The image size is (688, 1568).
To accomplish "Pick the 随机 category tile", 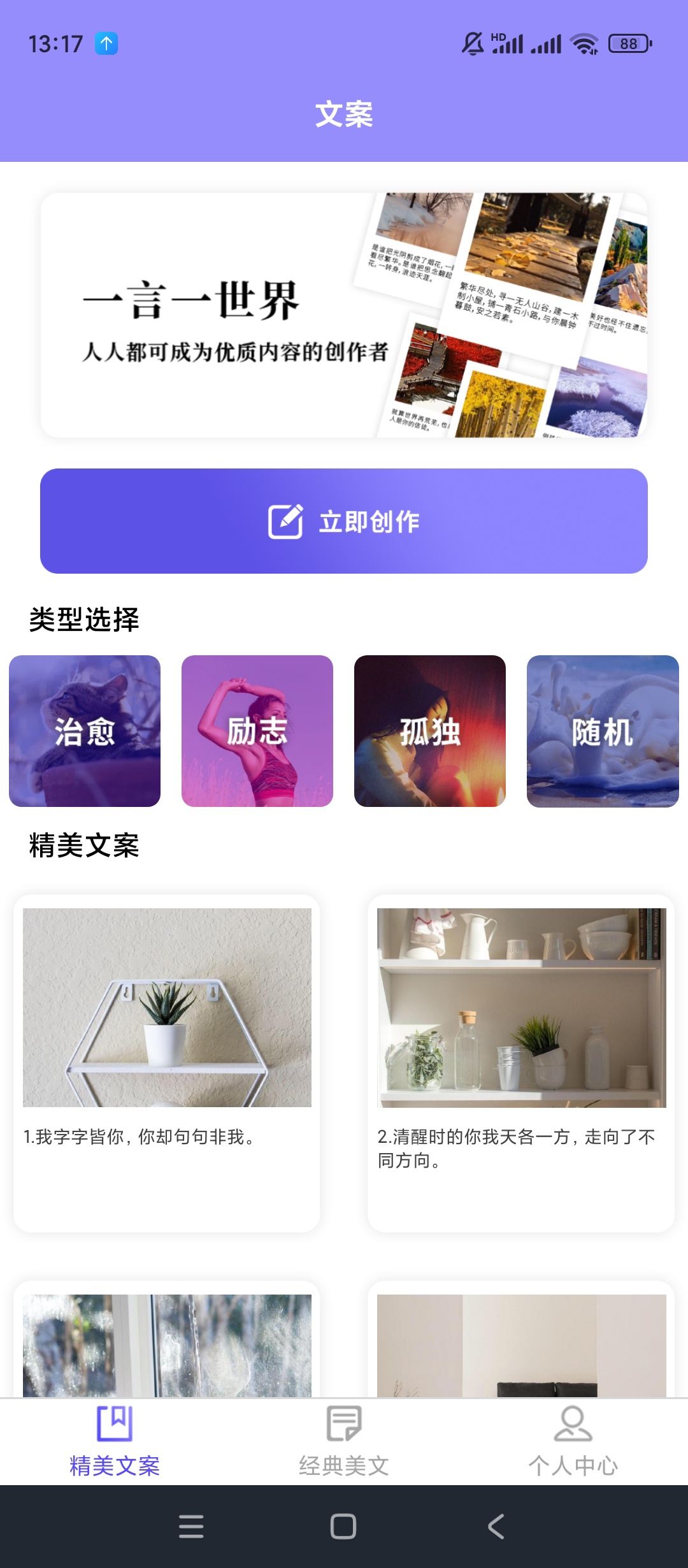I will click(603, 731).
